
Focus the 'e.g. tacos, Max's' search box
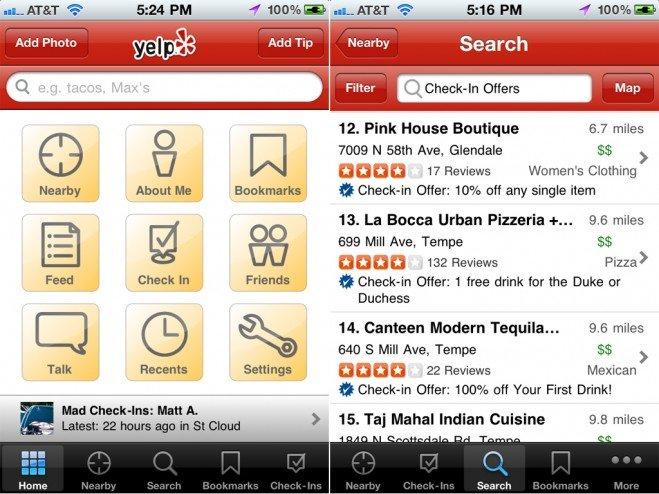pos(165,88)
